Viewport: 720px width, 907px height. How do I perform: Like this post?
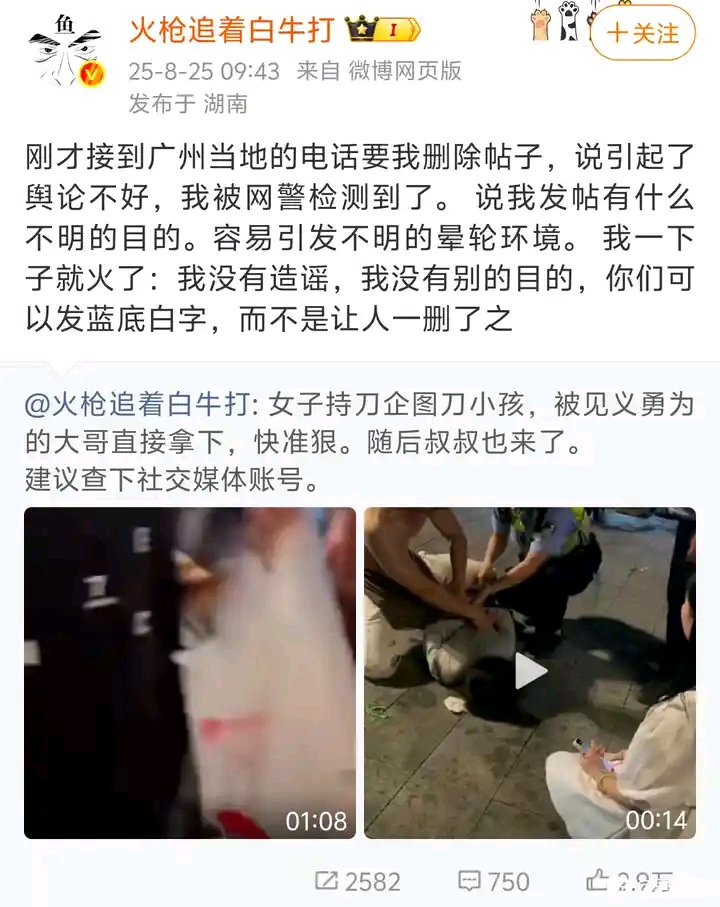pos(630,881)
